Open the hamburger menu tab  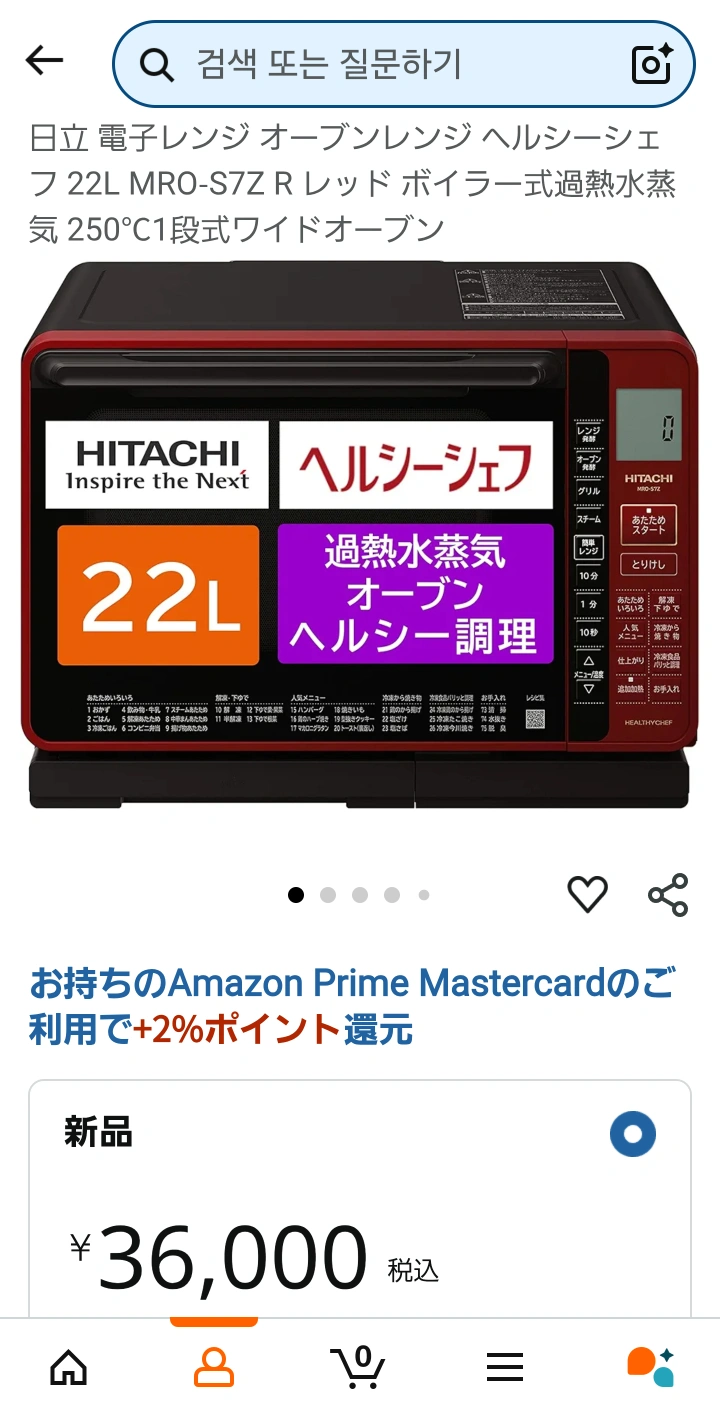504,1366
